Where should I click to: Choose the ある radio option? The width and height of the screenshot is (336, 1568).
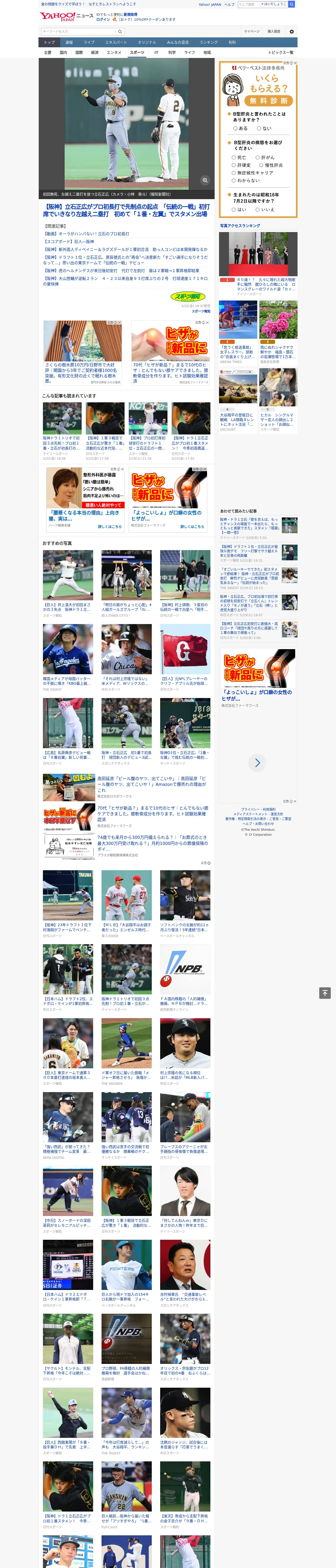(x=240, y=128)
